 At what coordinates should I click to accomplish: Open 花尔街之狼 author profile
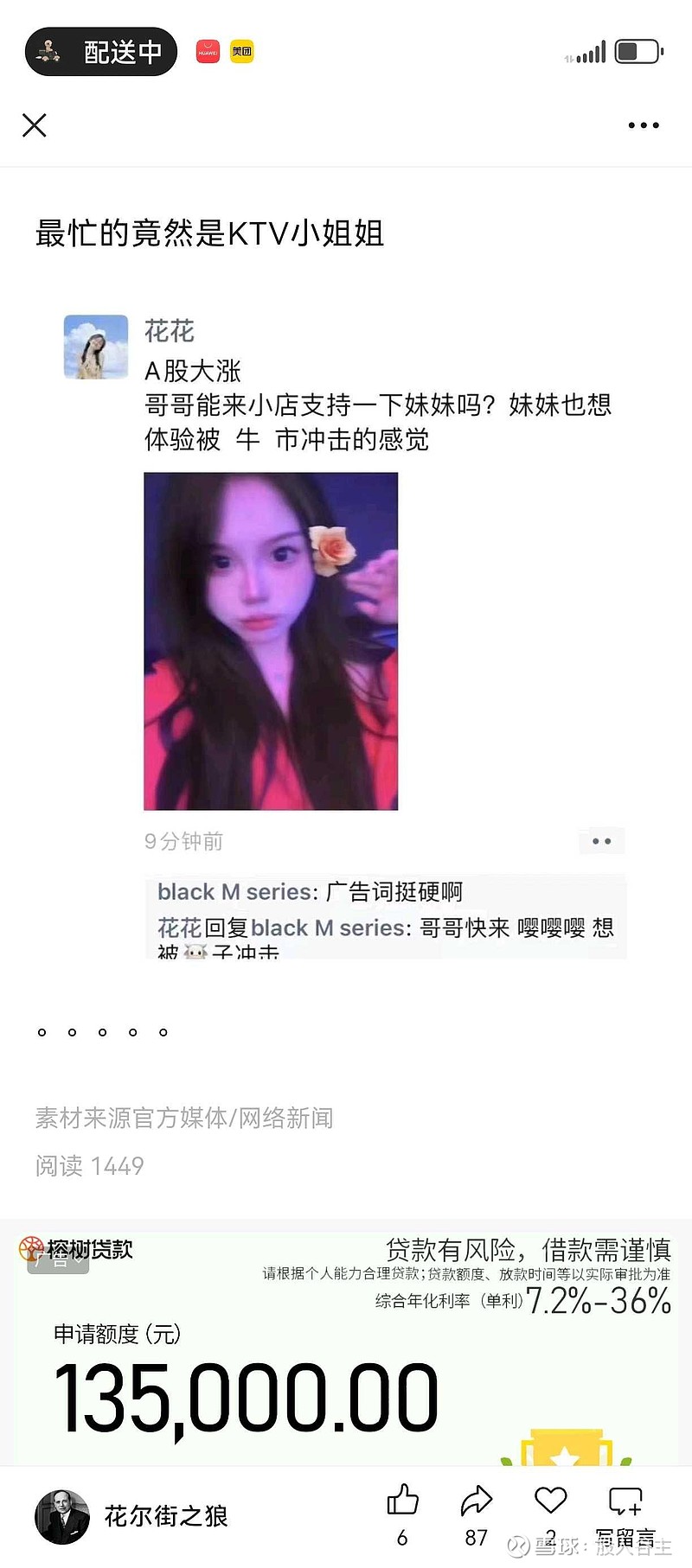pyautogui.click(x=131, y=1516)
